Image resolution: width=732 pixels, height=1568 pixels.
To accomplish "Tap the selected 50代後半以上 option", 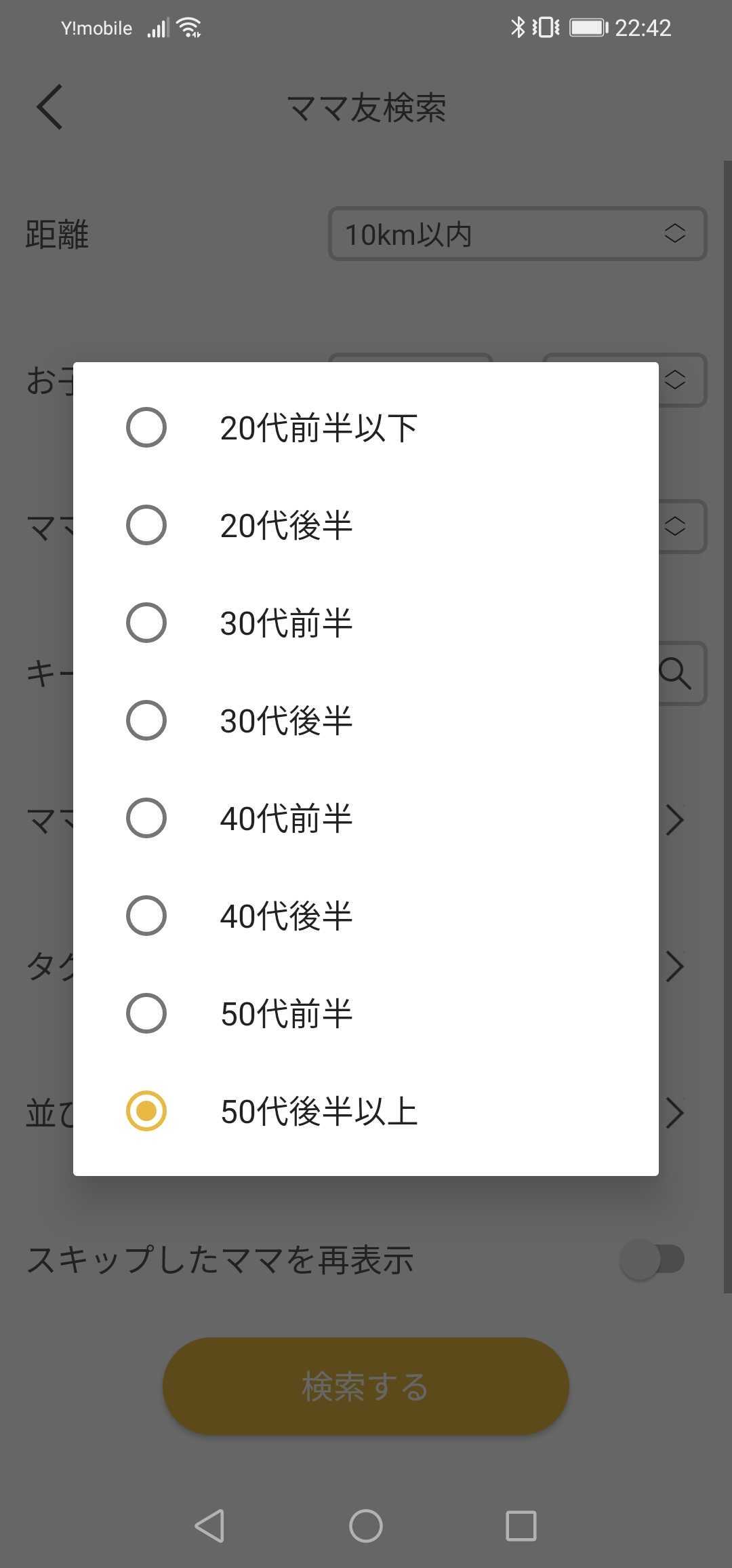I will (366, 1111).
